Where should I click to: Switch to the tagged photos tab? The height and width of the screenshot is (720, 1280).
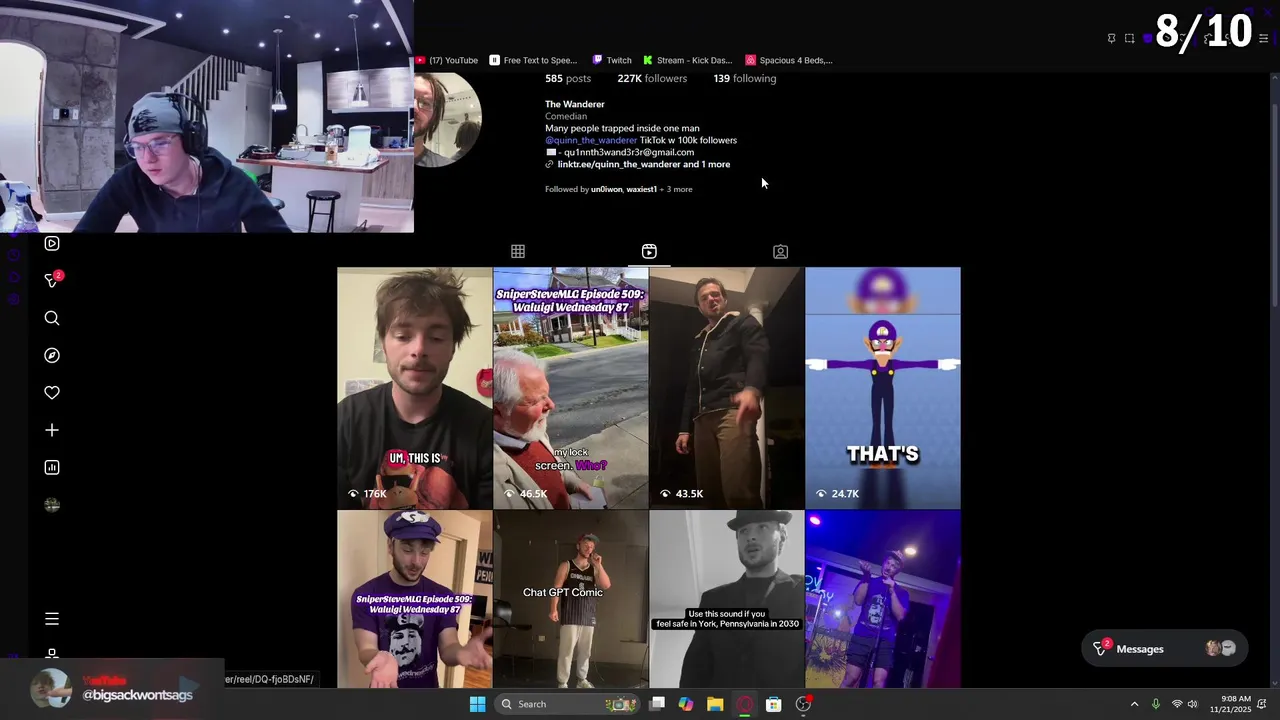[780, 252]
